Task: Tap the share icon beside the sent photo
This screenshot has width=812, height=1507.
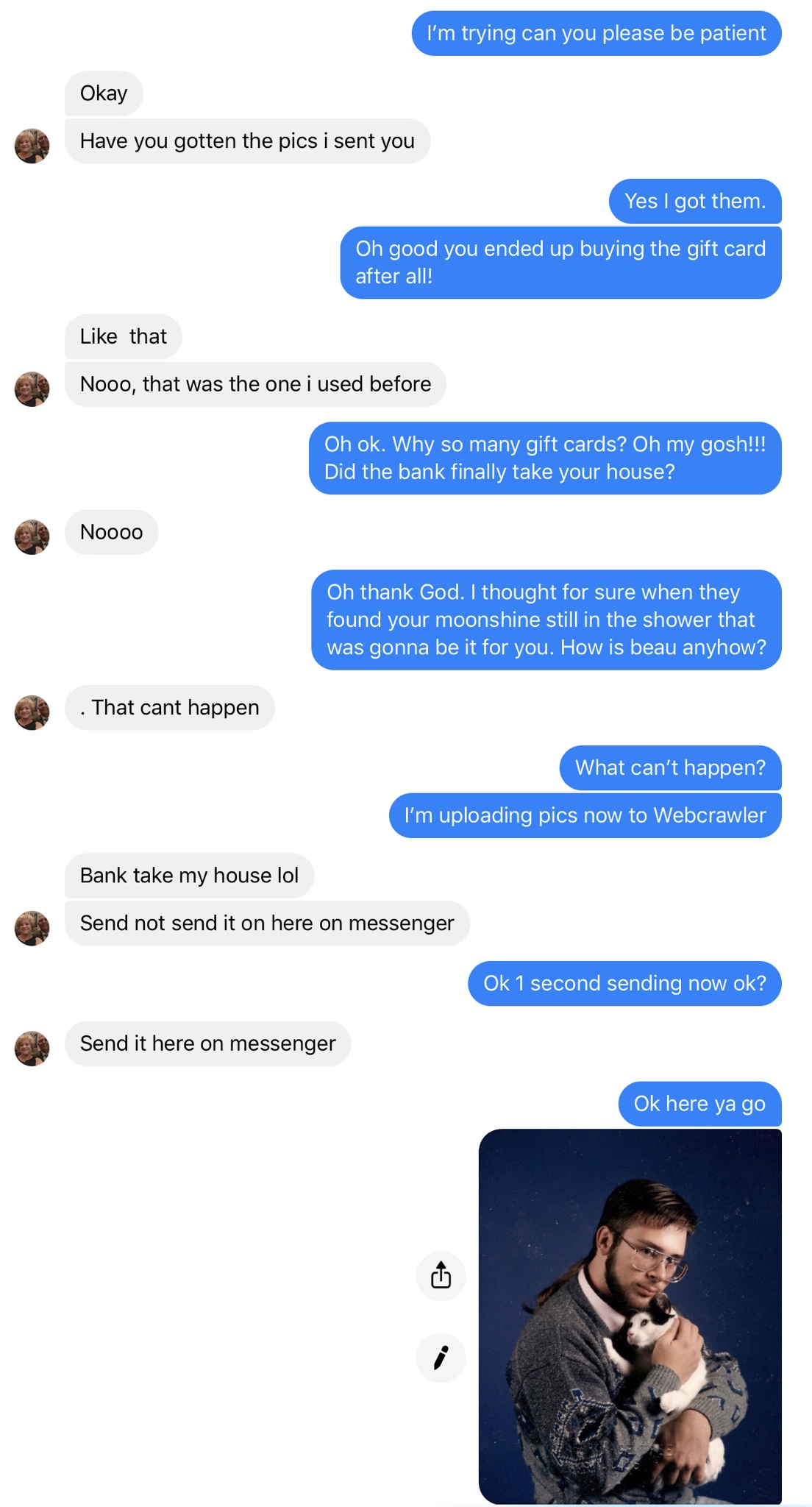Action: (441, 1276)
